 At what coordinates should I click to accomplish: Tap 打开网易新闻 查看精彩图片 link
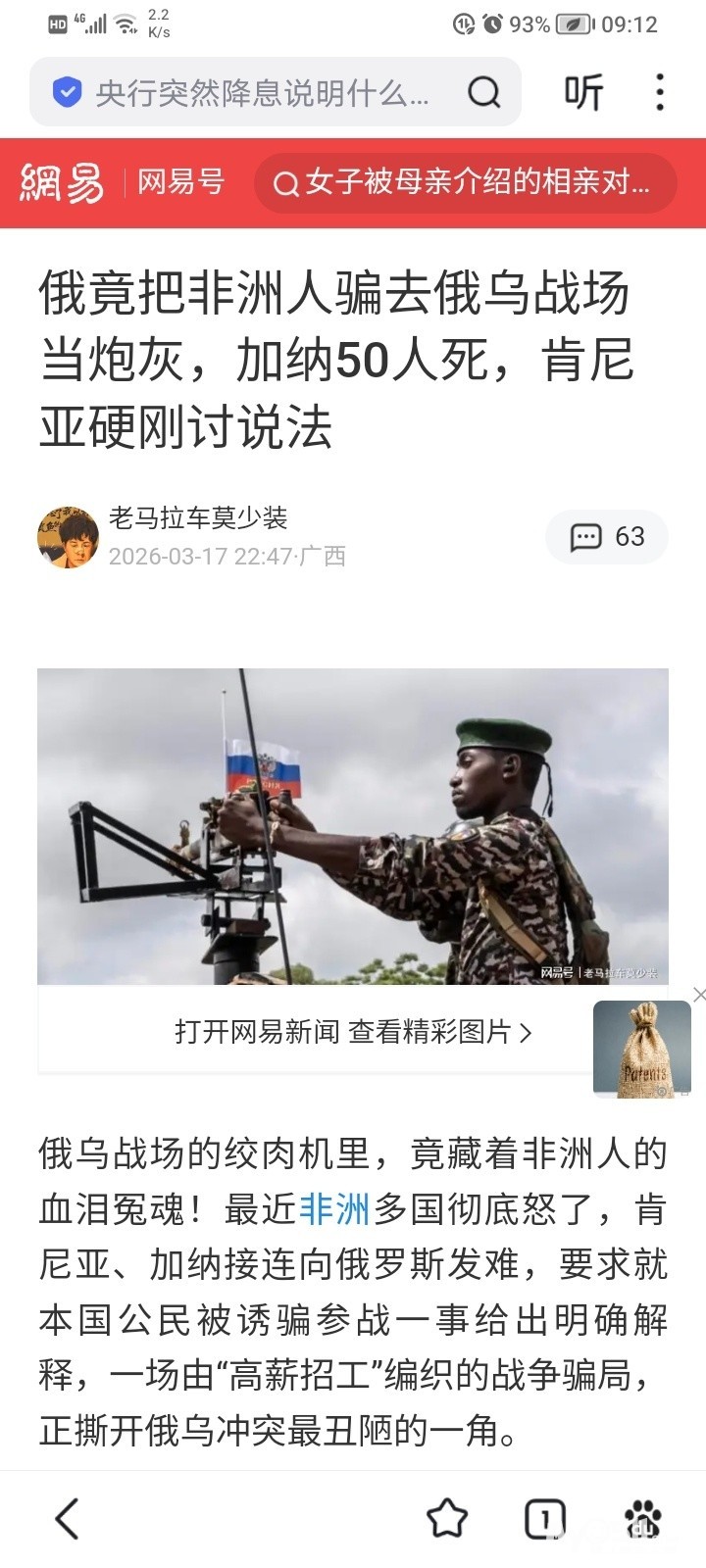353,1031
